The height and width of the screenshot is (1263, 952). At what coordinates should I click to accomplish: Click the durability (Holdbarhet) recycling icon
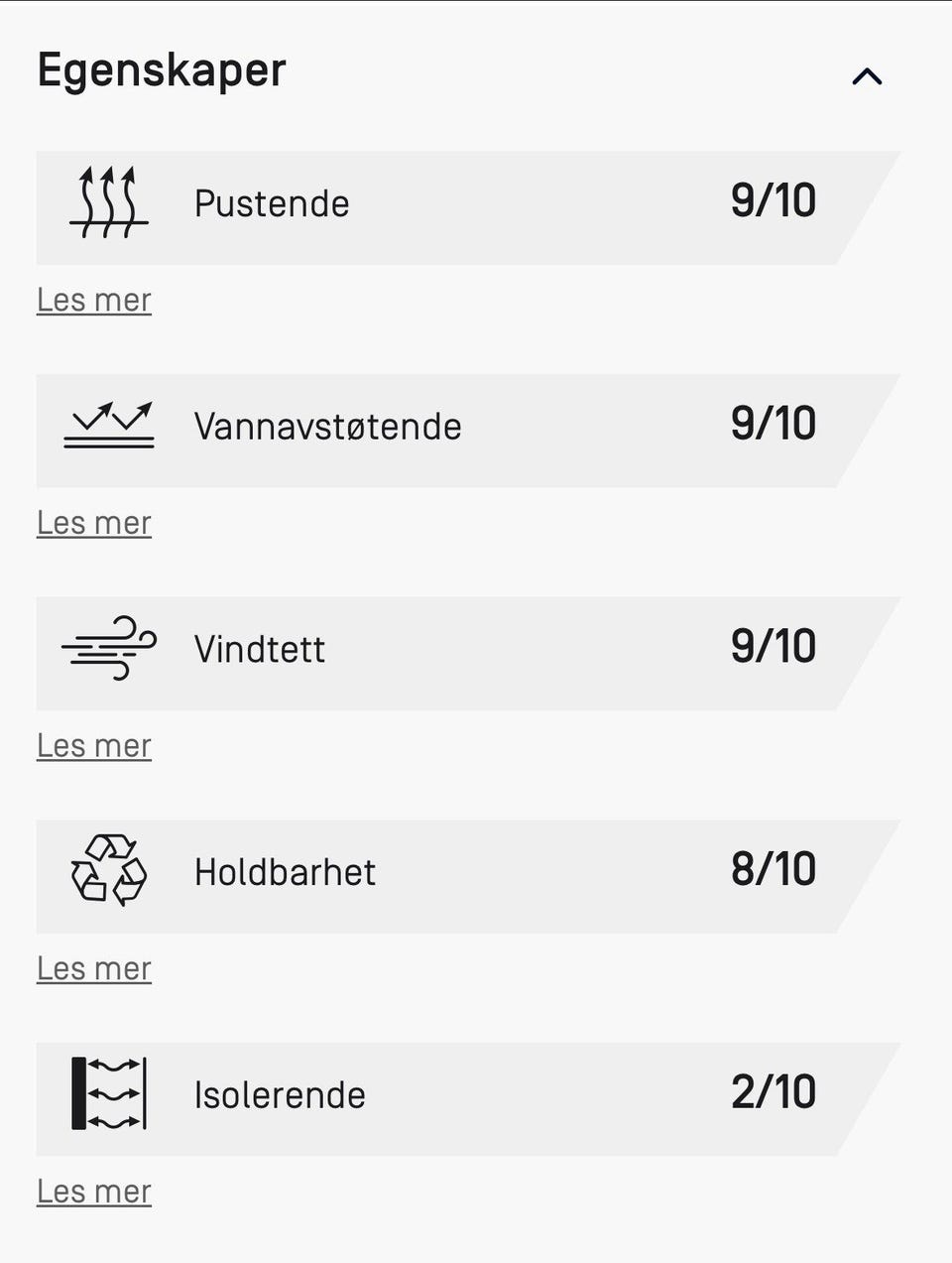coord(109,871)
